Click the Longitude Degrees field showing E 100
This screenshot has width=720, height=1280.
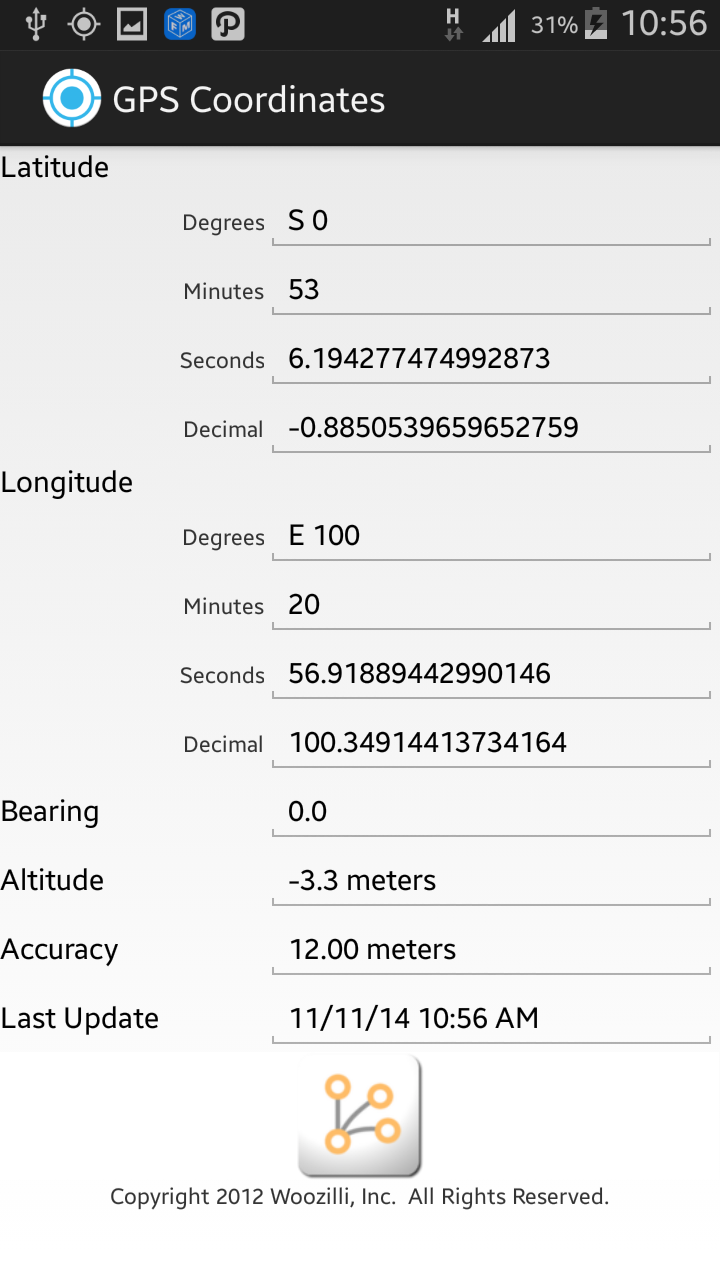click(x=490, y=536)
